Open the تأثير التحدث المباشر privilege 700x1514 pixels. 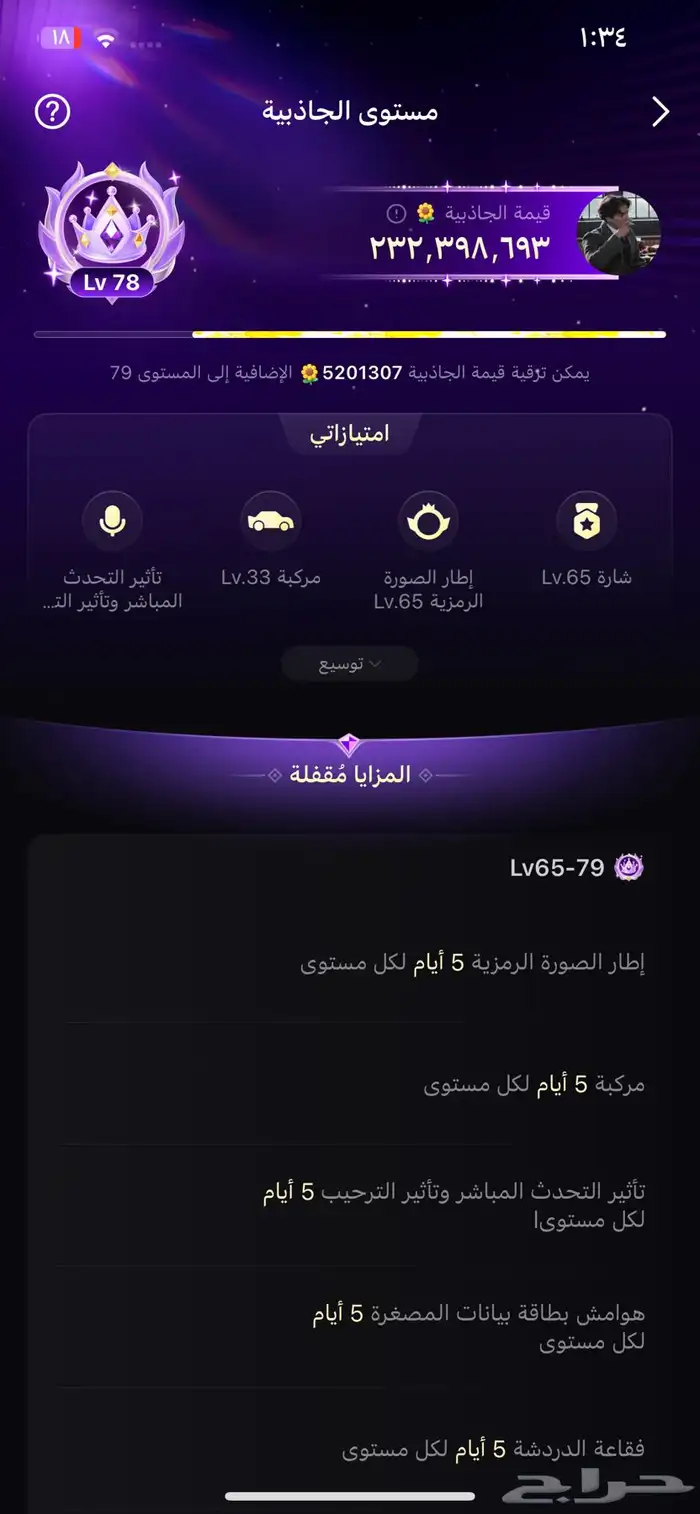pyautogui.click(x=112, y=522)
